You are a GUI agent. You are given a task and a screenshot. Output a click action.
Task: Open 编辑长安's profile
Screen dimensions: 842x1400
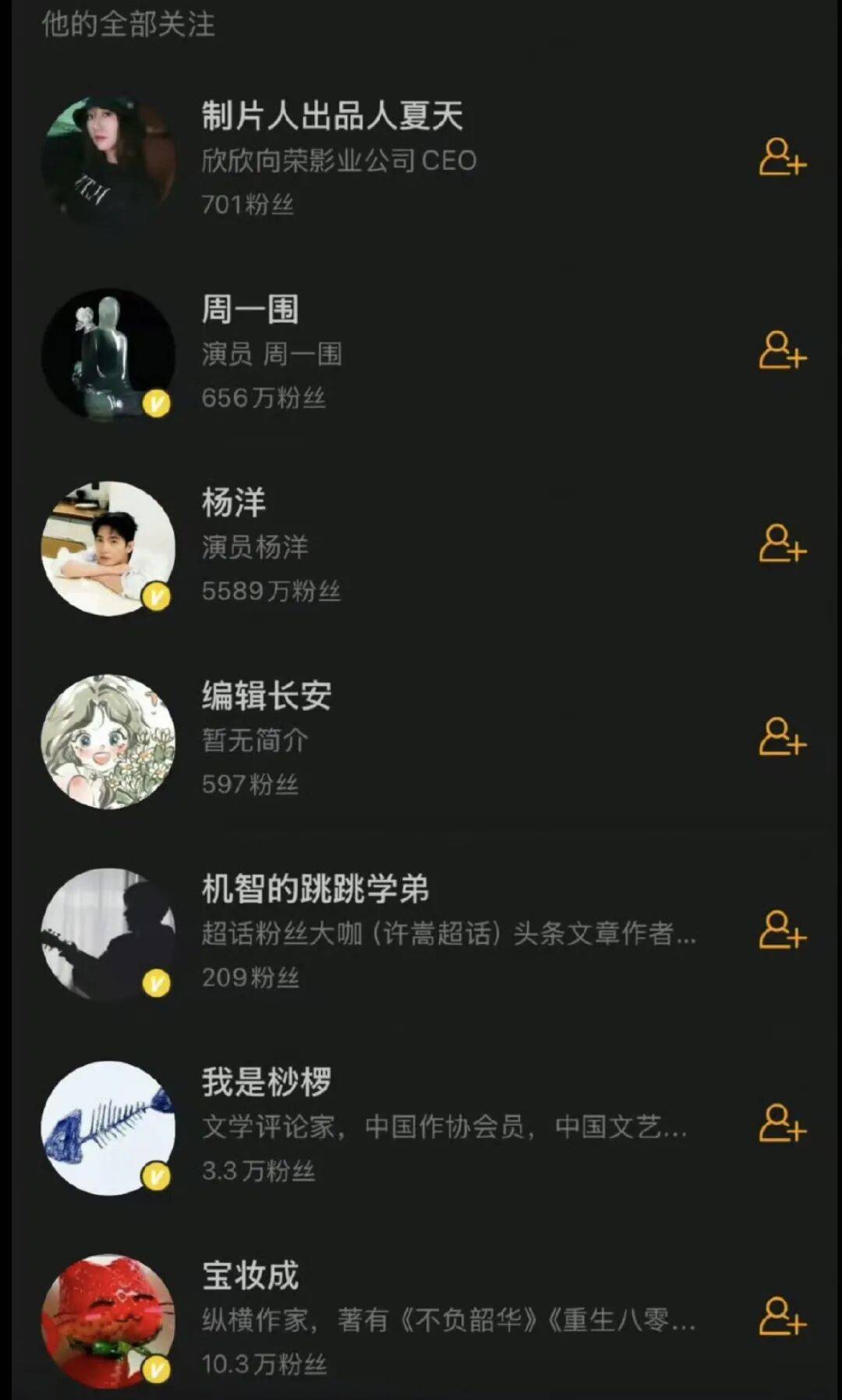(x=267, y=696)
